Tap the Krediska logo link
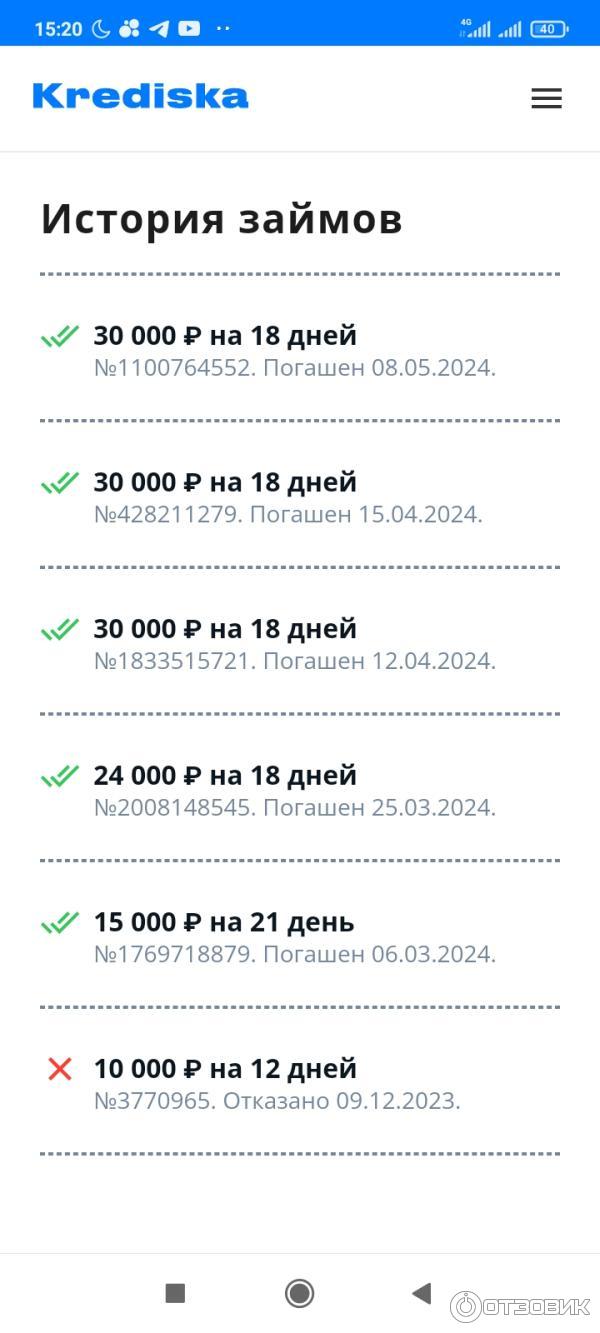The image size is (600, 1333). 140,96
